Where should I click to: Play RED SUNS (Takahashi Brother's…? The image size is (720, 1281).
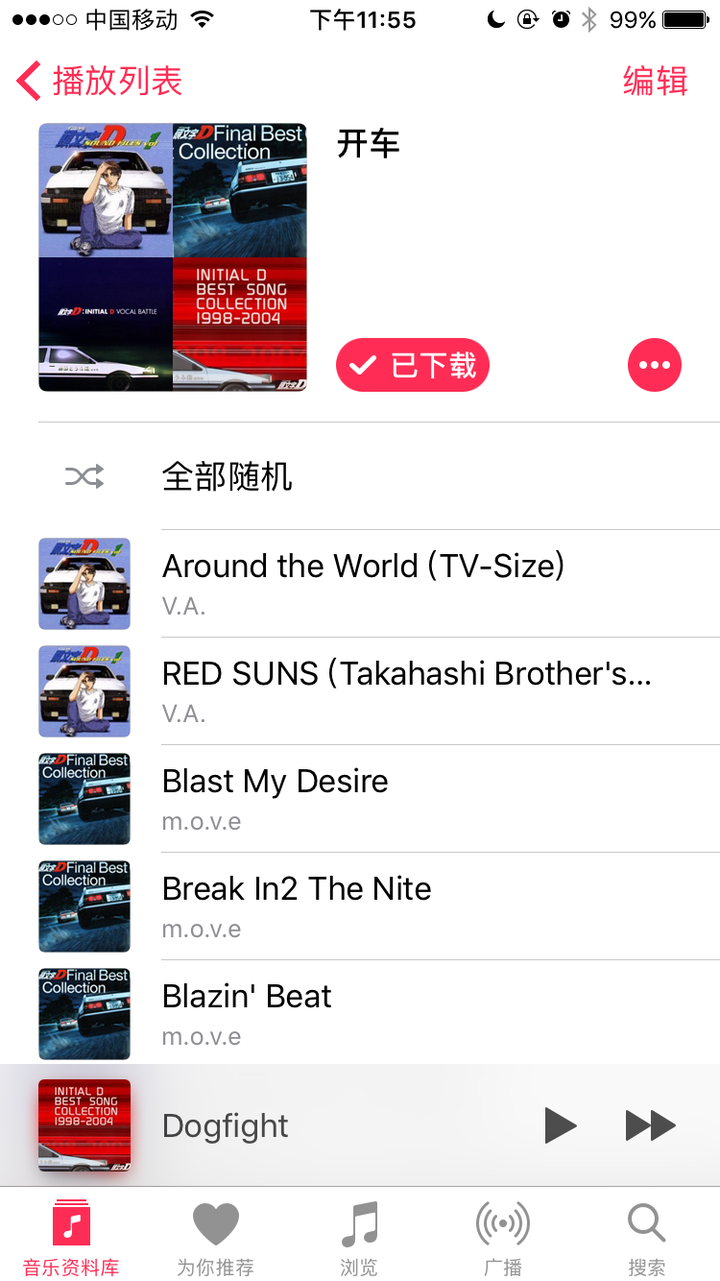tap(406, 690)
